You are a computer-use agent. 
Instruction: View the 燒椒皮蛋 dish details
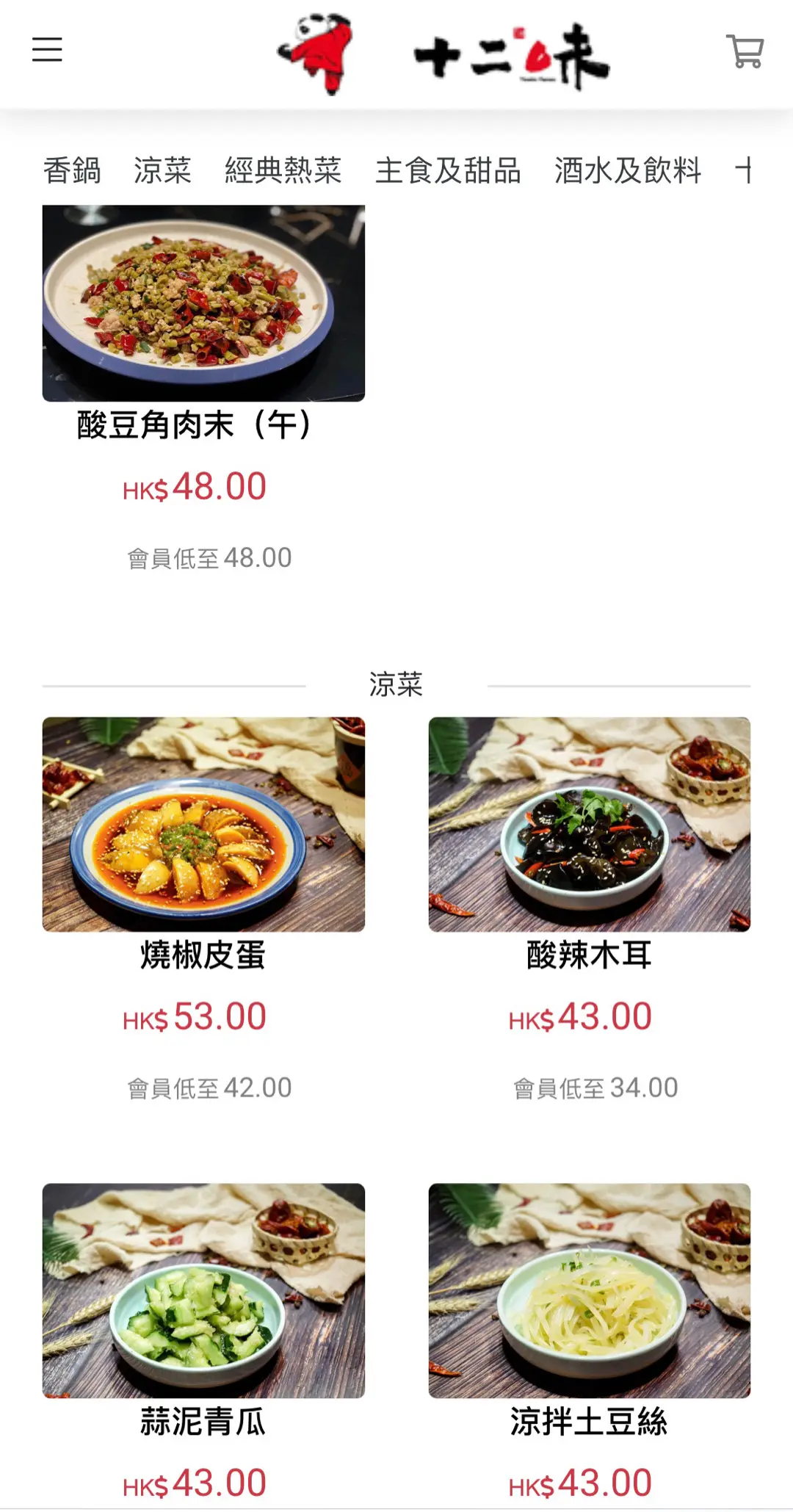[203, 824]
